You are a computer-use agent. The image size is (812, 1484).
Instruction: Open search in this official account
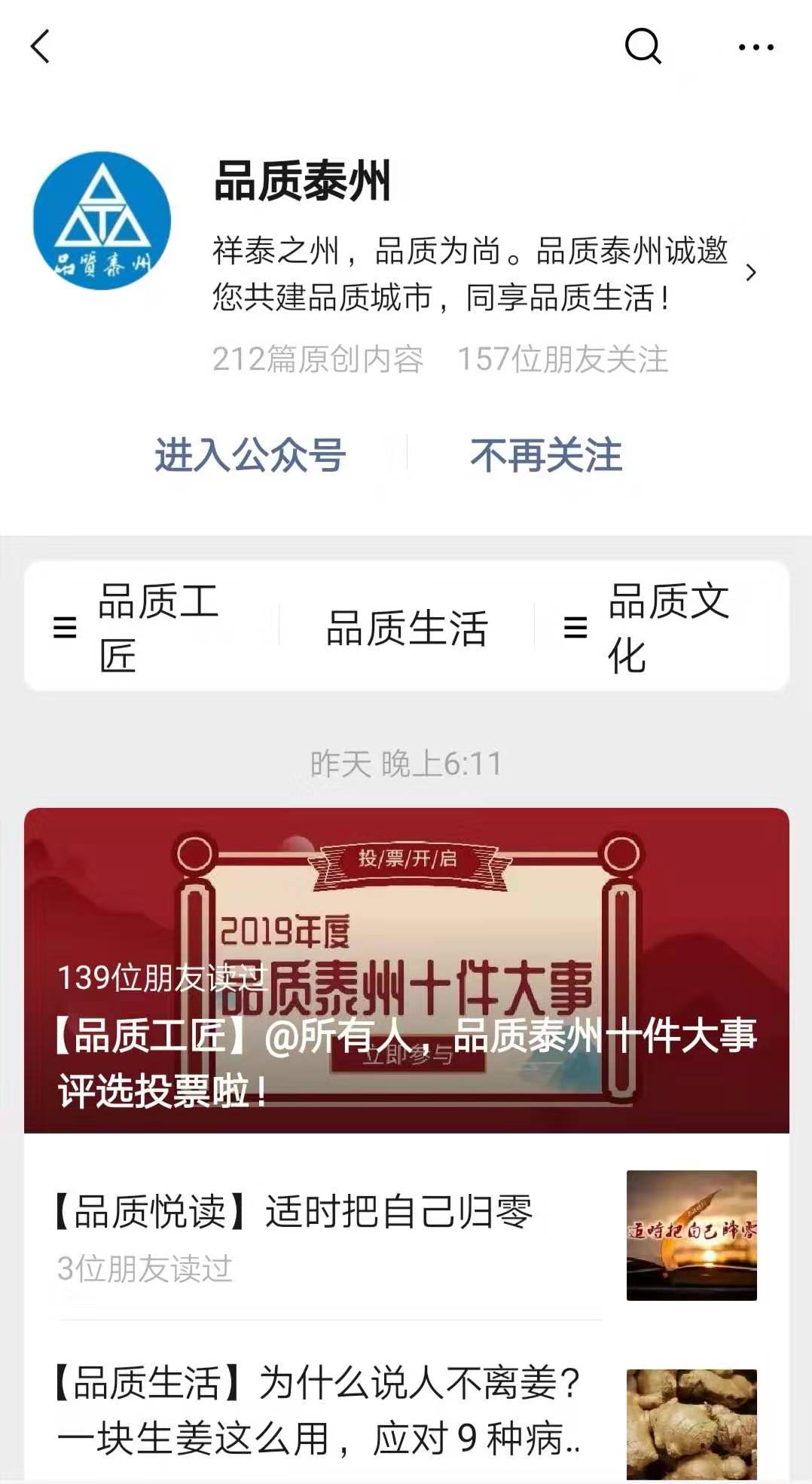click(x=643, y=47)
